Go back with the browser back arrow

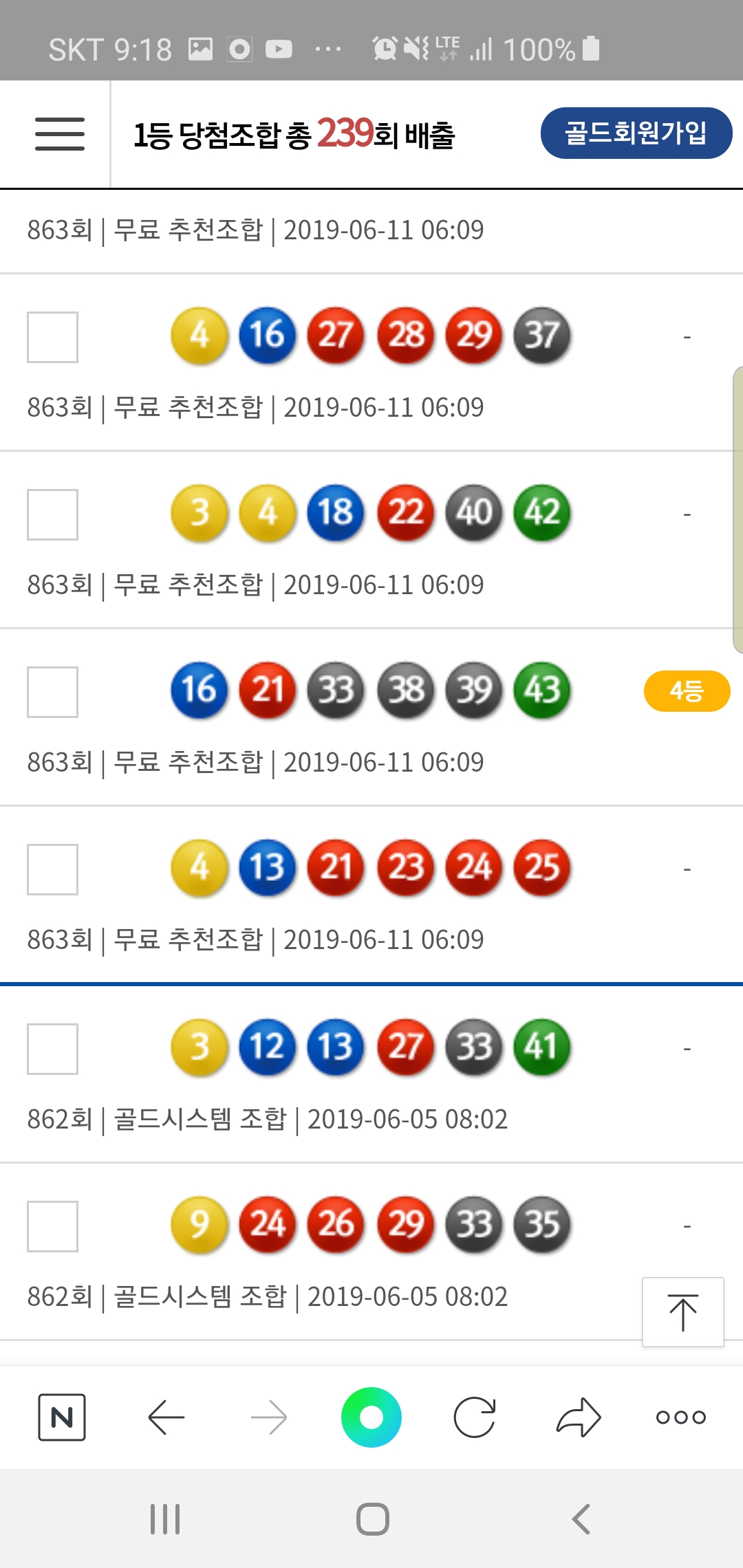166,1417
